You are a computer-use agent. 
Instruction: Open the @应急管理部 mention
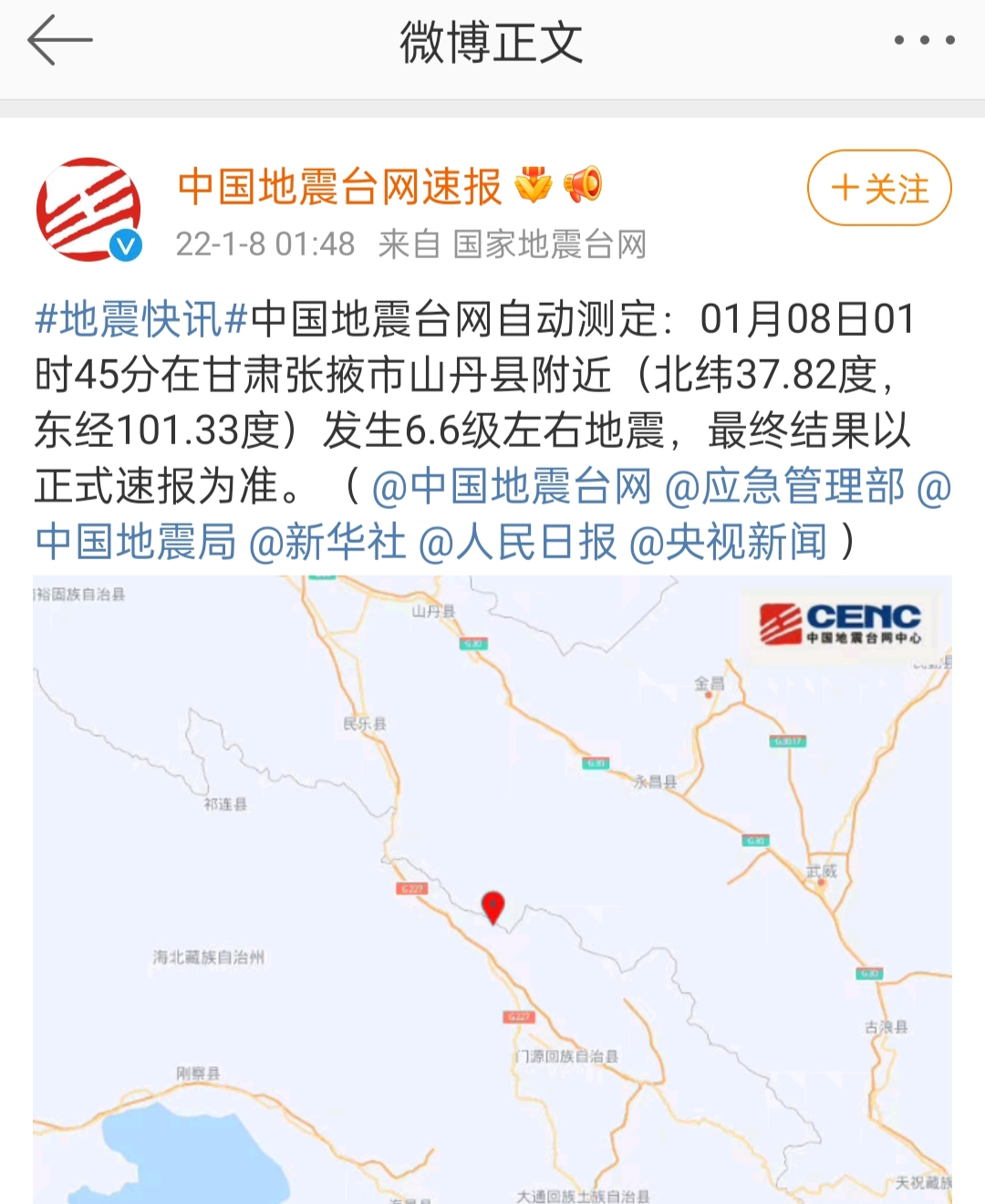pos(784,486)
